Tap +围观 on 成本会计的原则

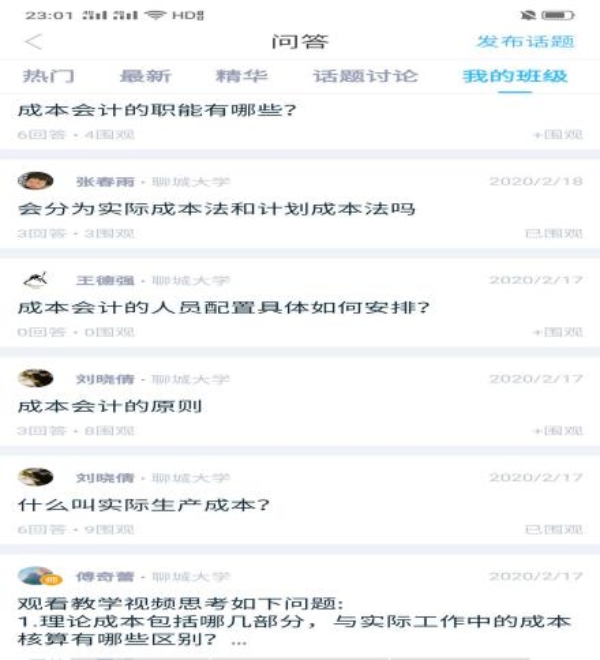coord(557,430)
